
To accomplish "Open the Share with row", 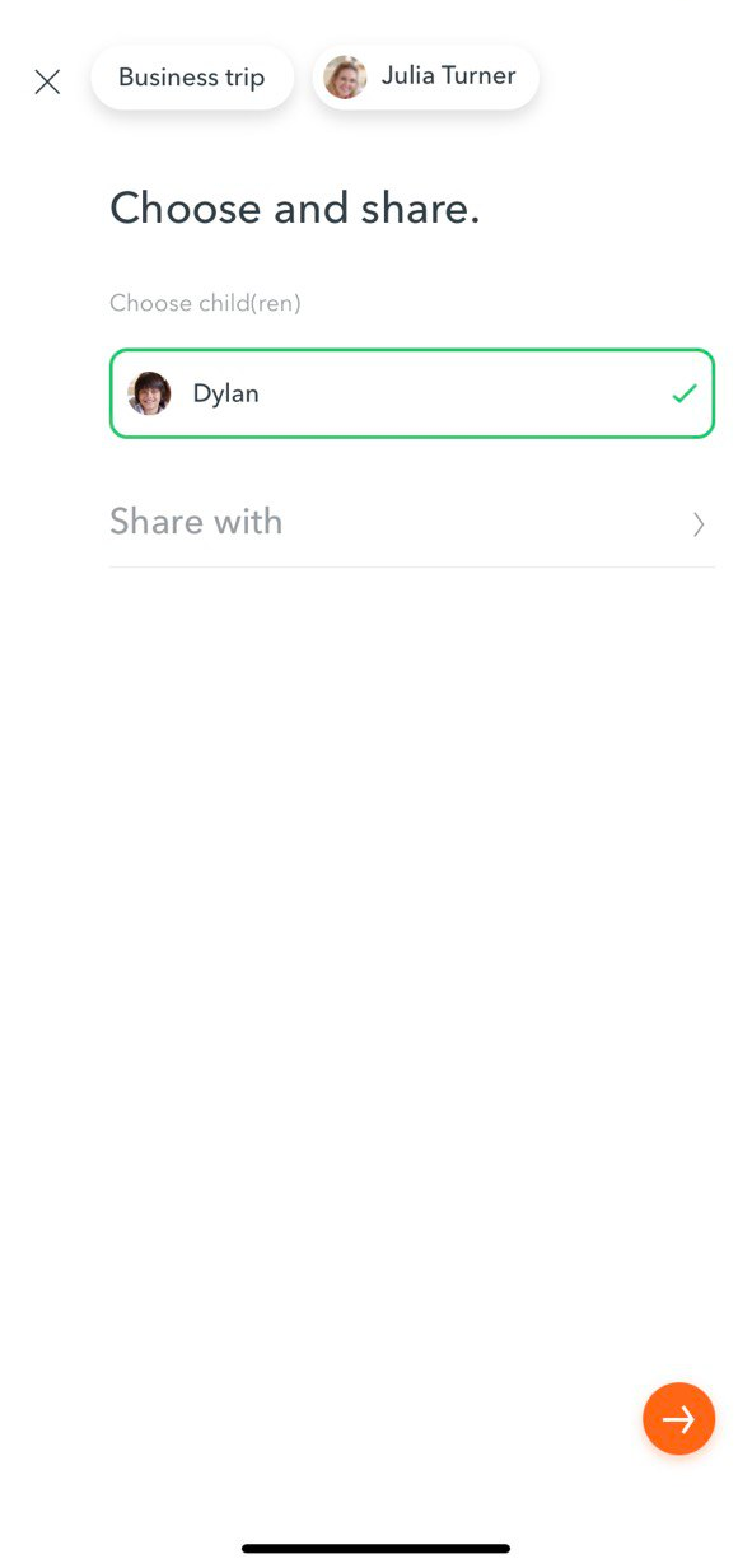I will [412, 523].
